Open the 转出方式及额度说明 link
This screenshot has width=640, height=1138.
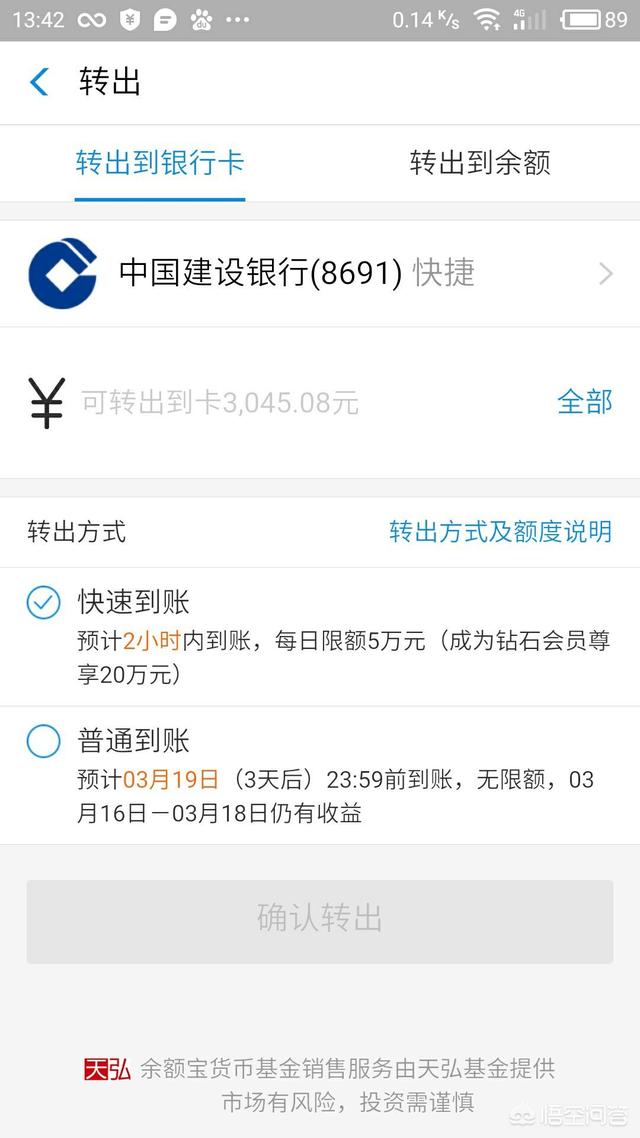coord(500,531)
